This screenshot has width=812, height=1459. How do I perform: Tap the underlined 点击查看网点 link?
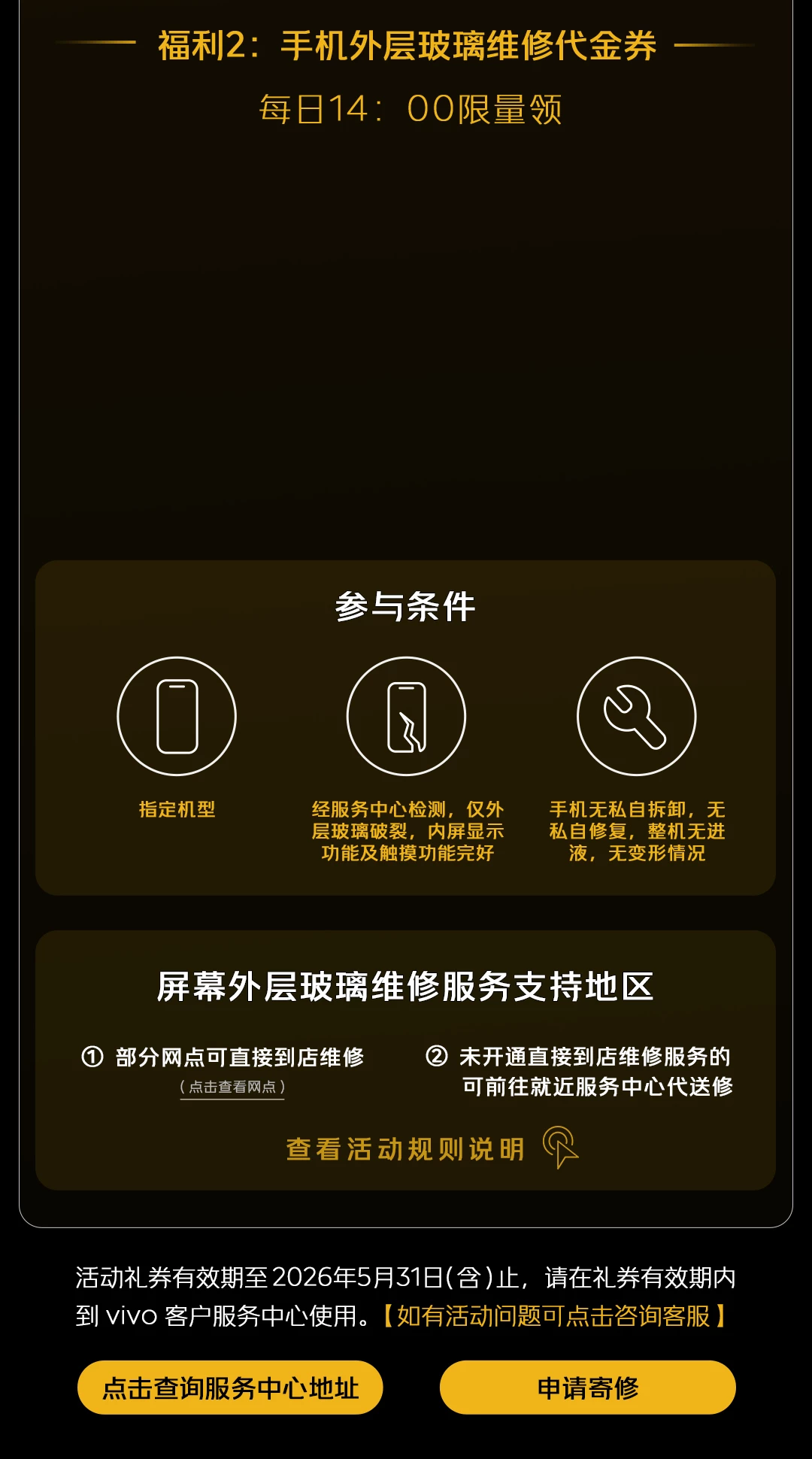[232, 1087]
